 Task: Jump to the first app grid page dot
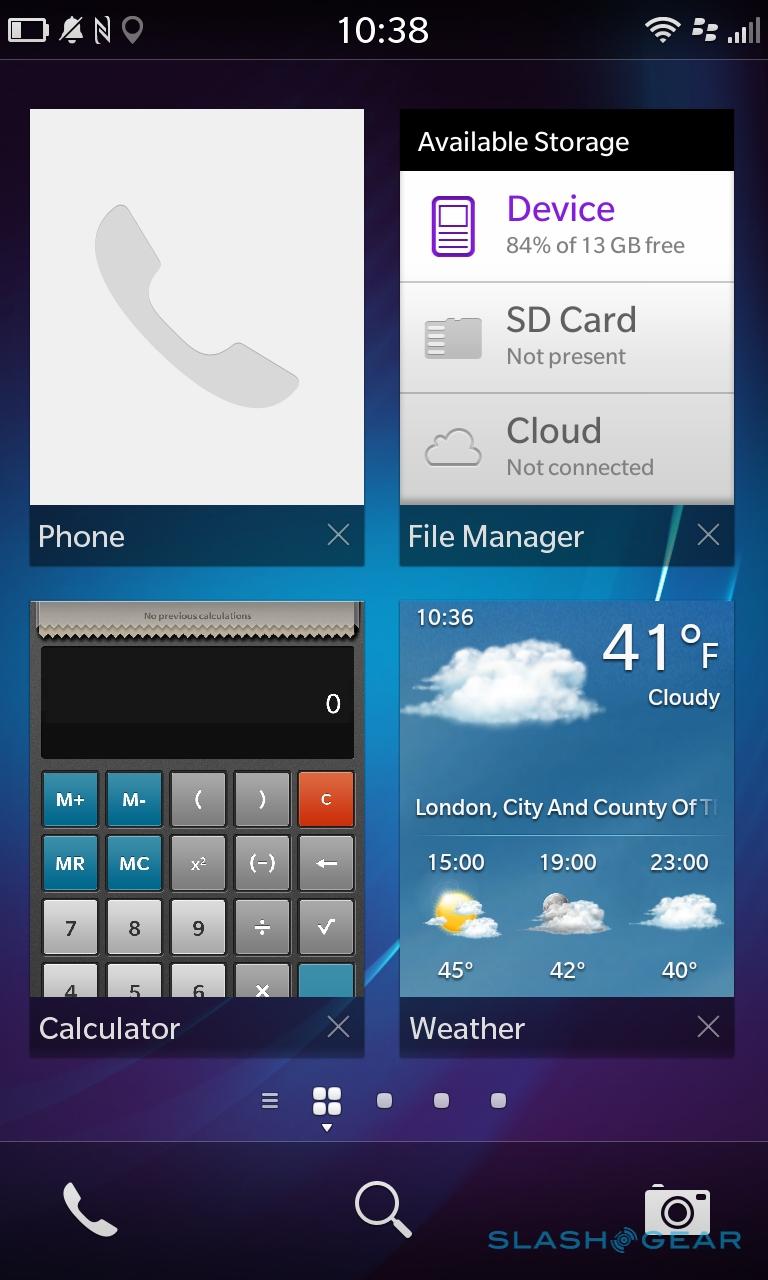click(x=384, y=1101)
